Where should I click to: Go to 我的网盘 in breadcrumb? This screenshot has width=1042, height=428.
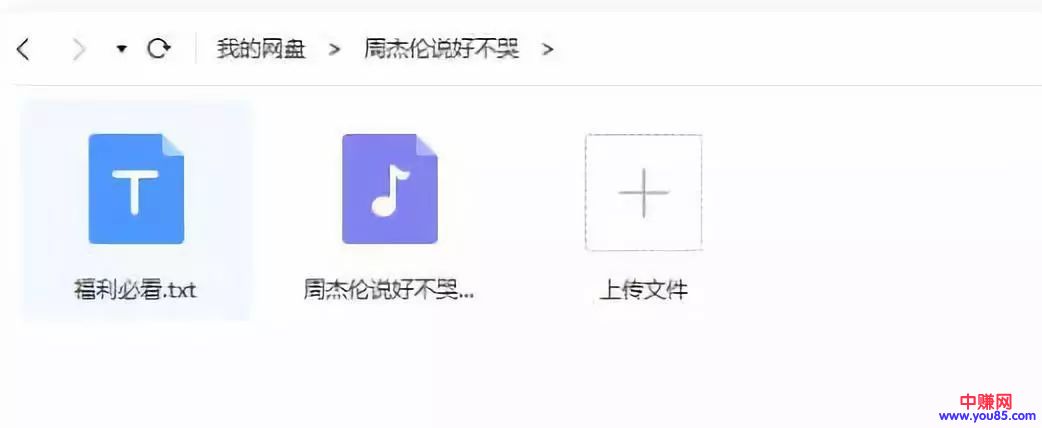click(x=261, y=48)
